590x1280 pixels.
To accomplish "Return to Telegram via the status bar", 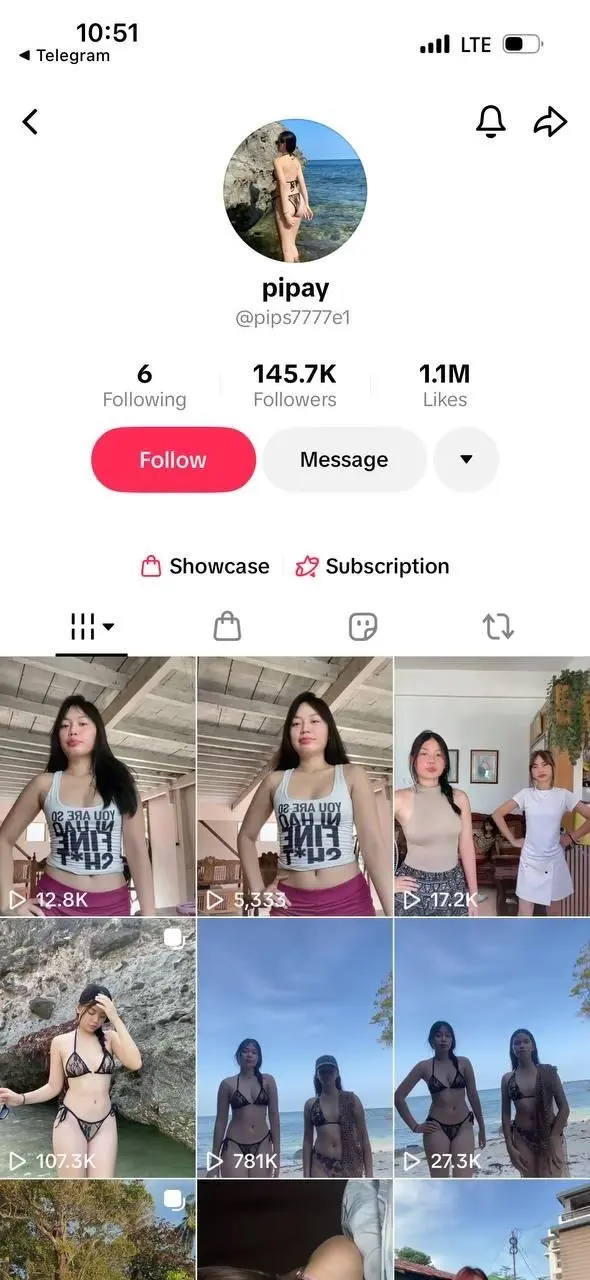I will click(64, 56).
